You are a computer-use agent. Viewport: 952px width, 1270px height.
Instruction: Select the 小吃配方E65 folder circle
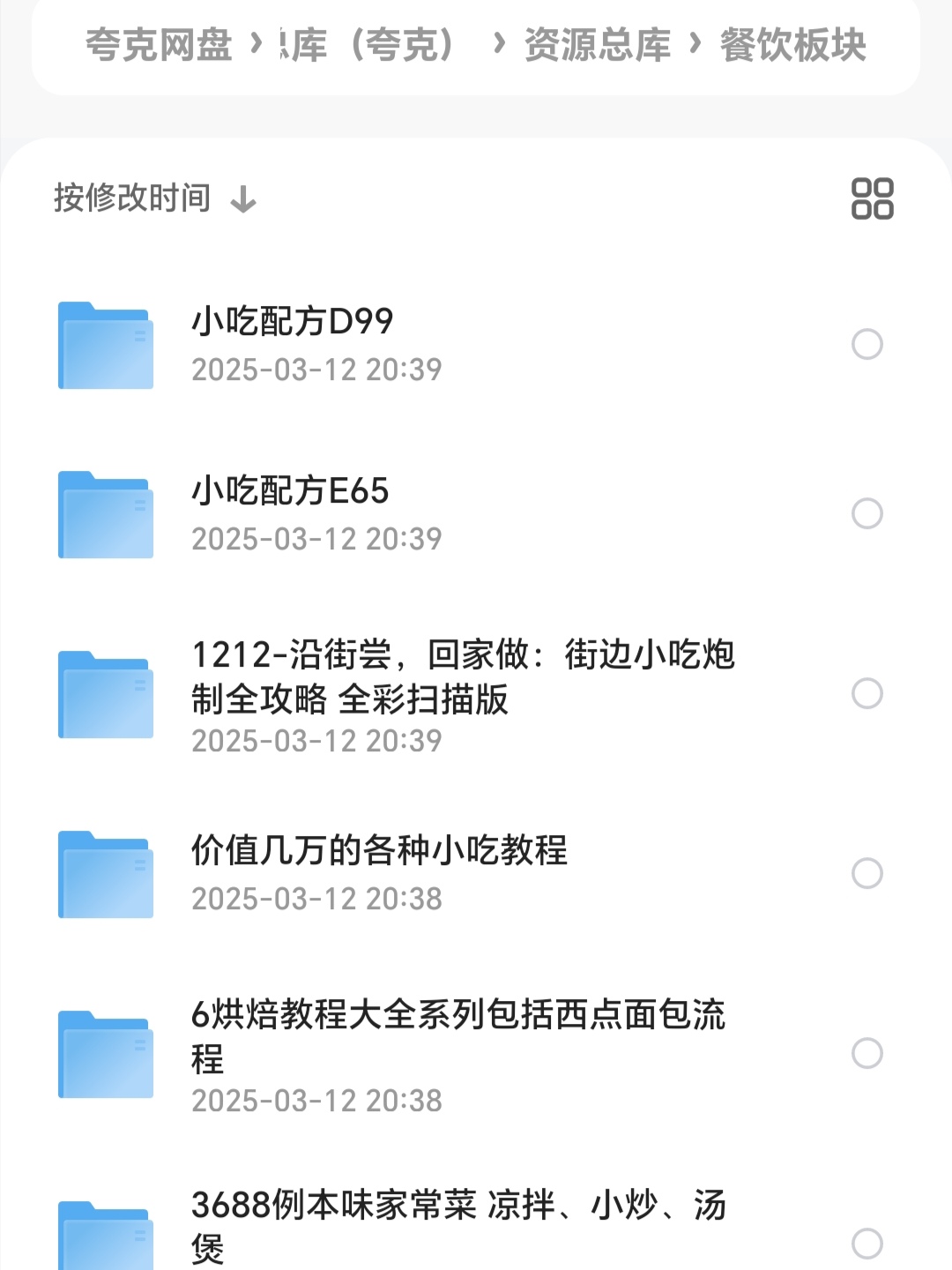(867, 513)
